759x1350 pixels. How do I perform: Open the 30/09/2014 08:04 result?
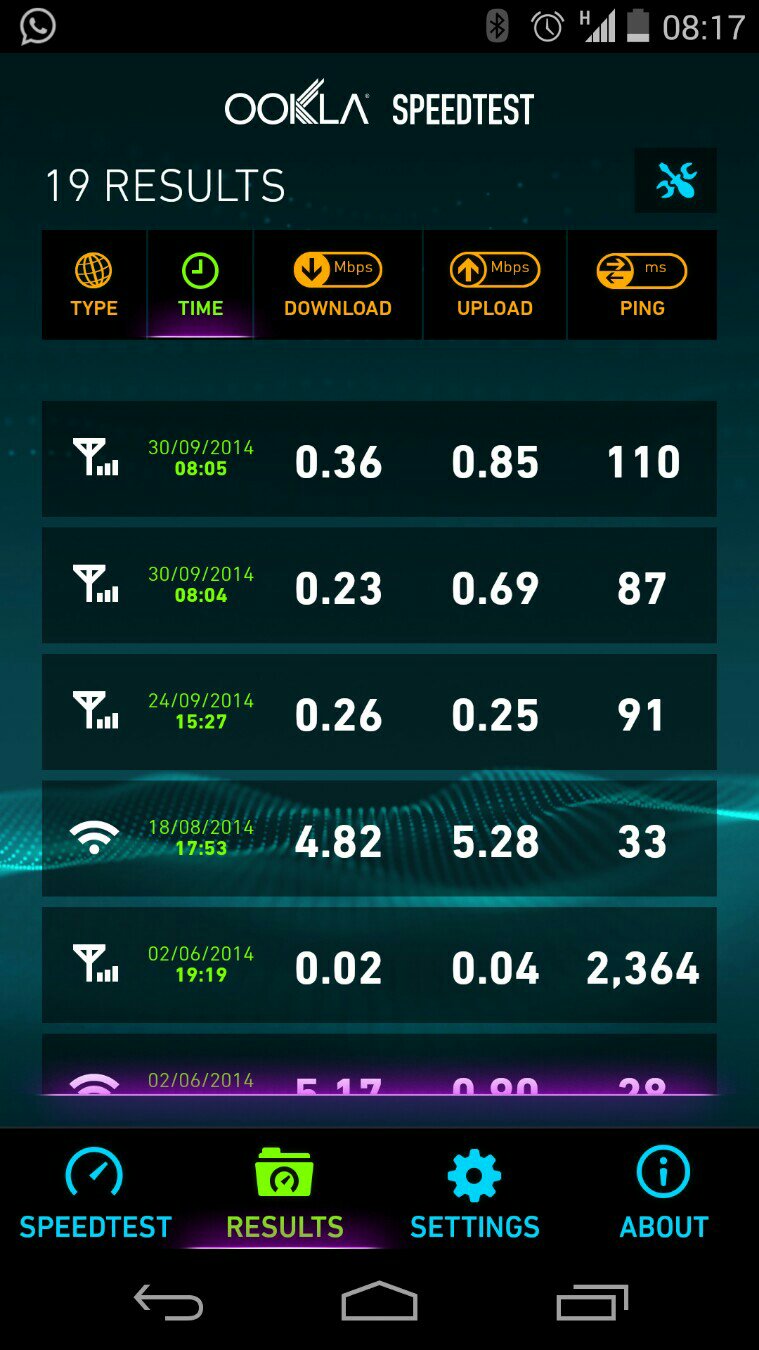tap(379, 586)
